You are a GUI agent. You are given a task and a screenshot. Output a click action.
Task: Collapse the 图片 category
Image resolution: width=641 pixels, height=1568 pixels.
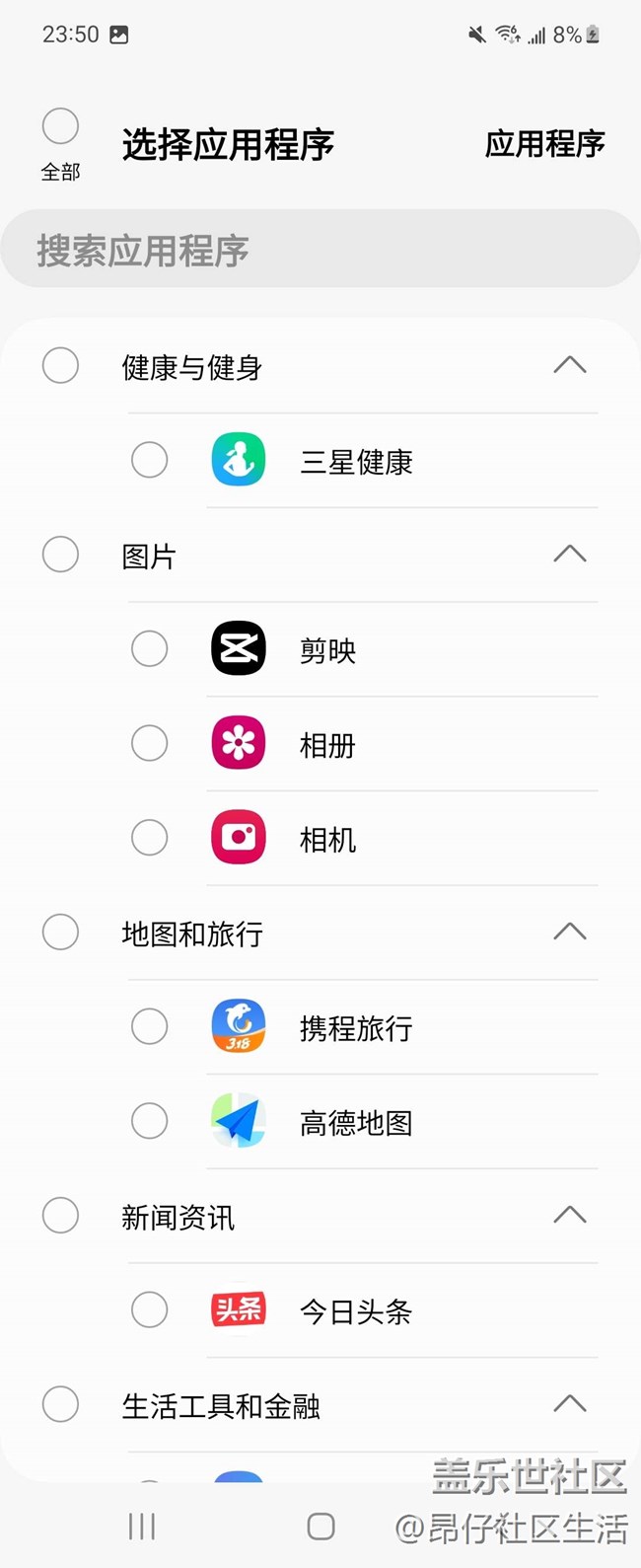pos(570,554)
